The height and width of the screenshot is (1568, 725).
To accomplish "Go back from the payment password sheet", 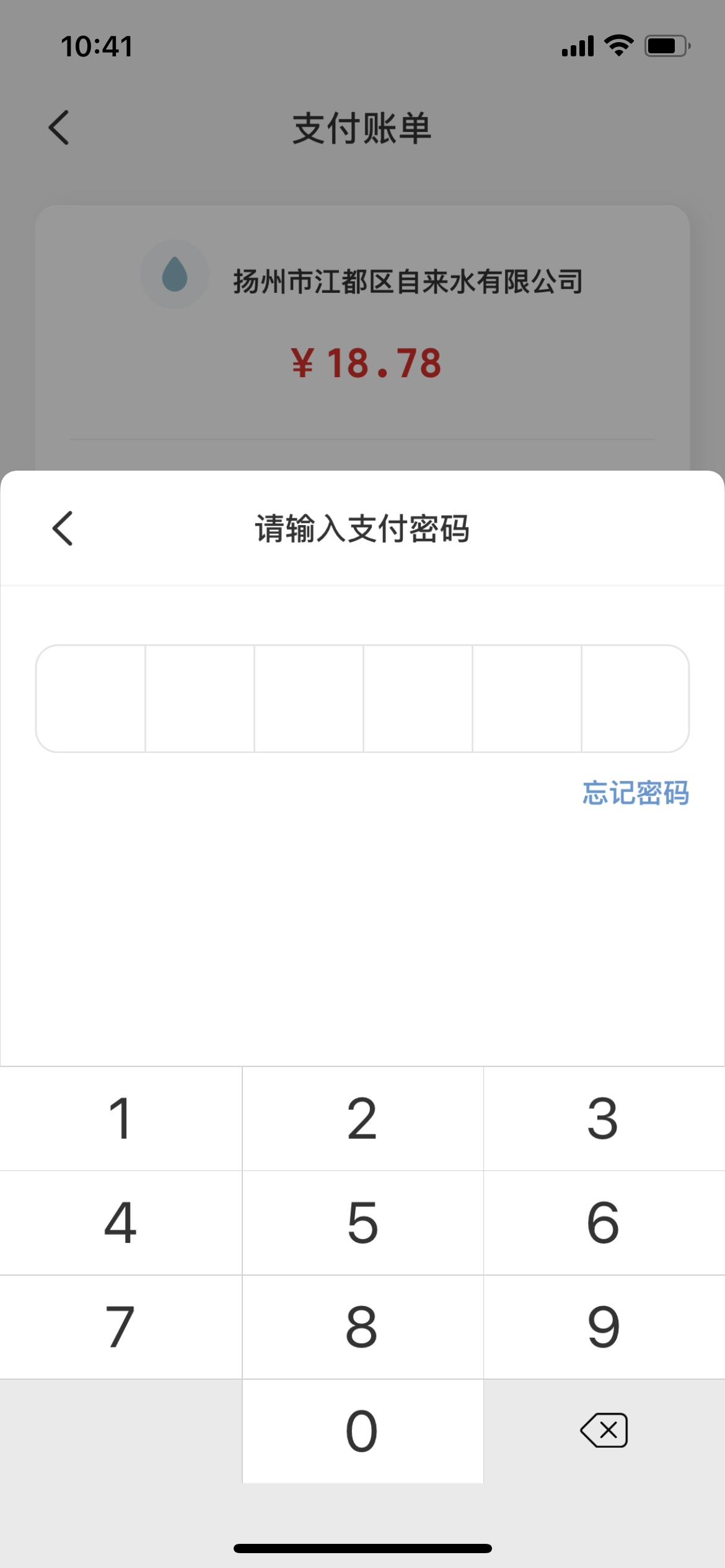I will 63,528.
